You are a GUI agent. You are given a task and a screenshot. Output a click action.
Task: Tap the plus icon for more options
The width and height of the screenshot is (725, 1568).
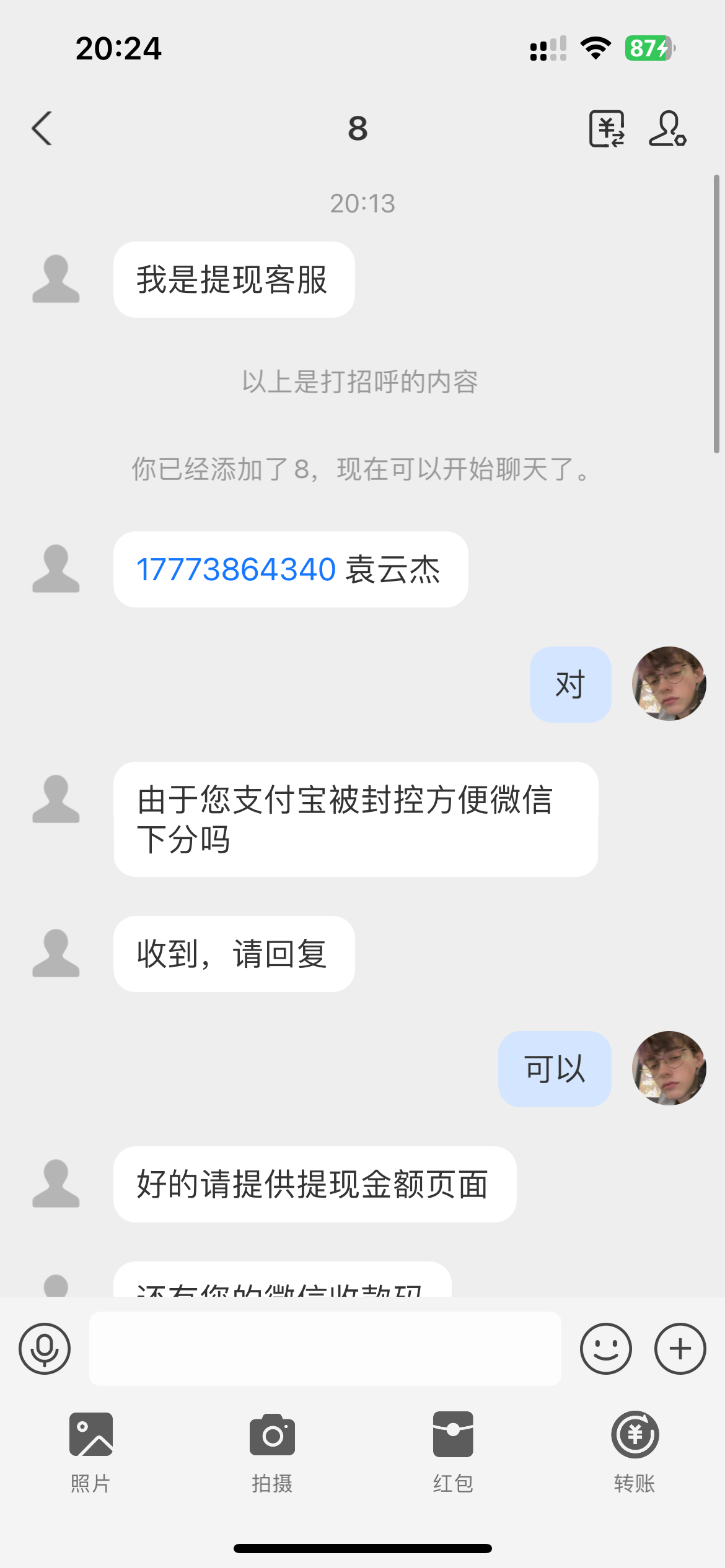point(680,1348)
